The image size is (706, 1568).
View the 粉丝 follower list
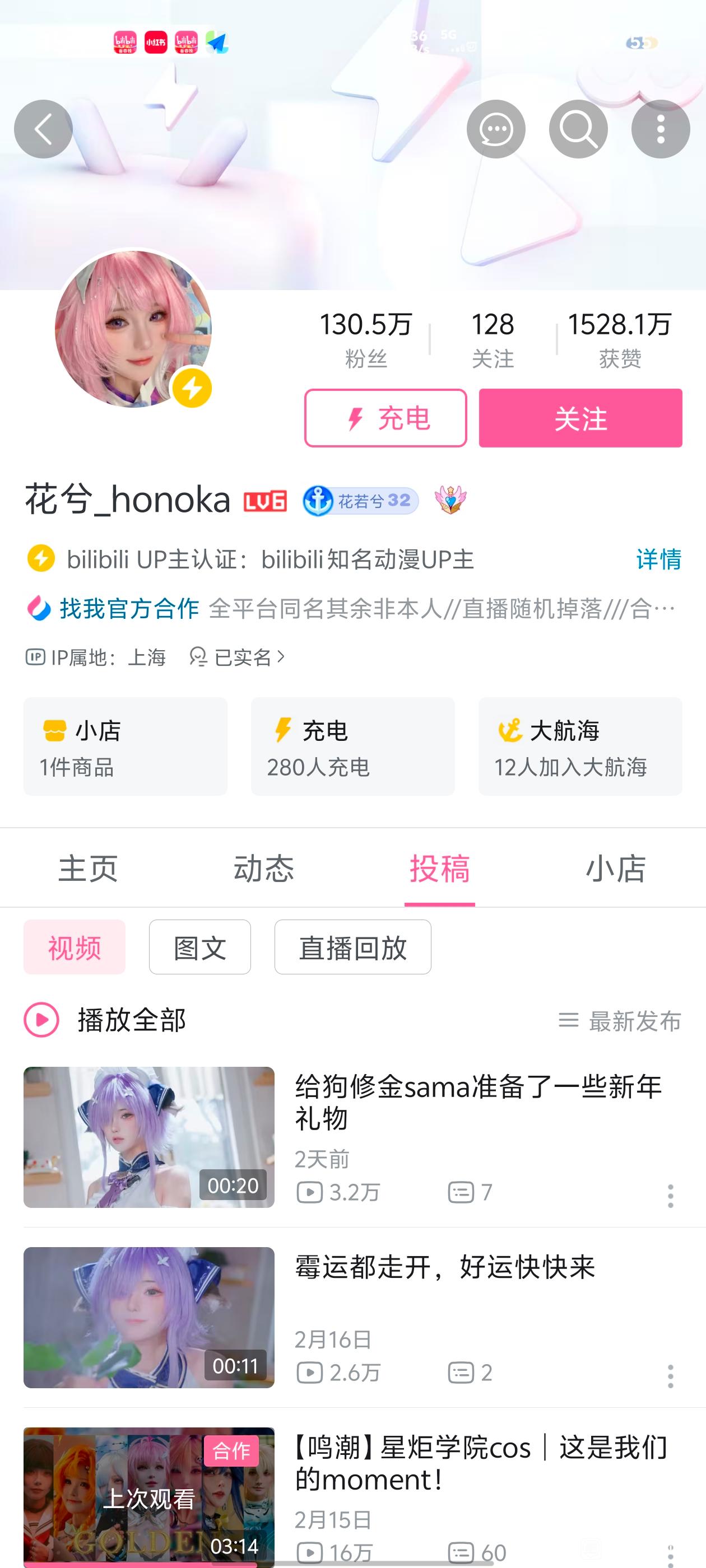(x=366, y=338)
